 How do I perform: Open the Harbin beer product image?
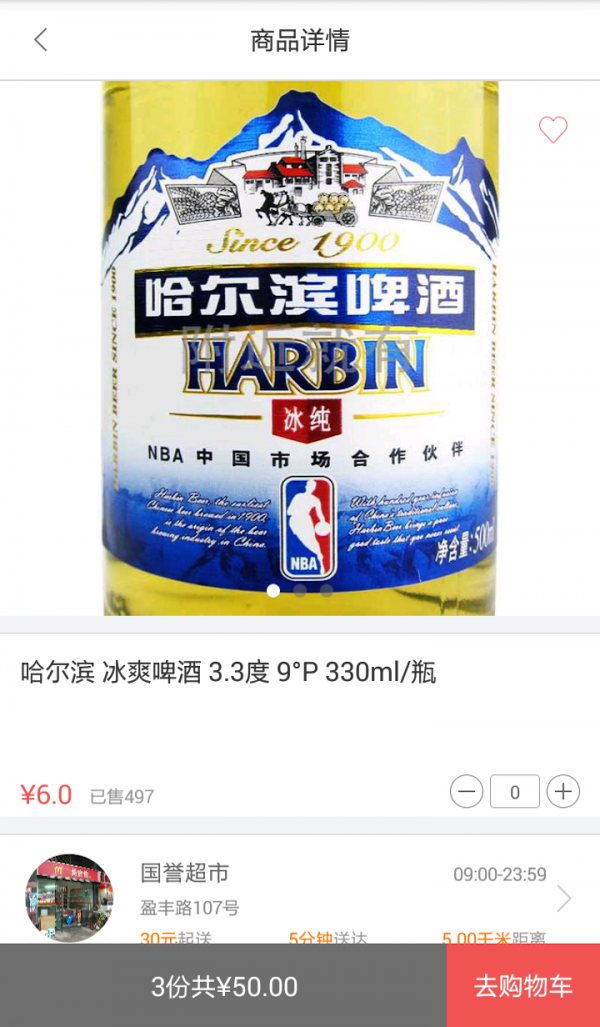pyautogui.click(x=300, y=348)
